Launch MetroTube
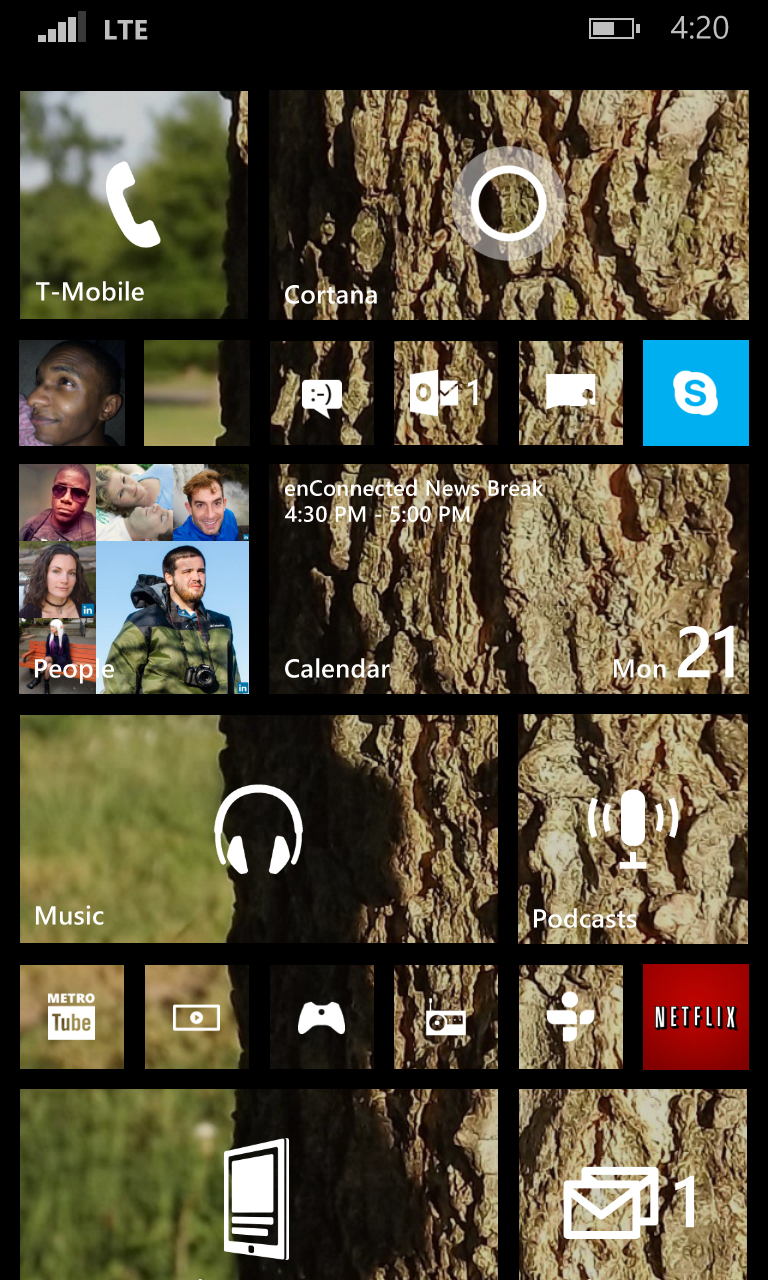This screenshot has width=768, height=1280. click(72, 1017)
